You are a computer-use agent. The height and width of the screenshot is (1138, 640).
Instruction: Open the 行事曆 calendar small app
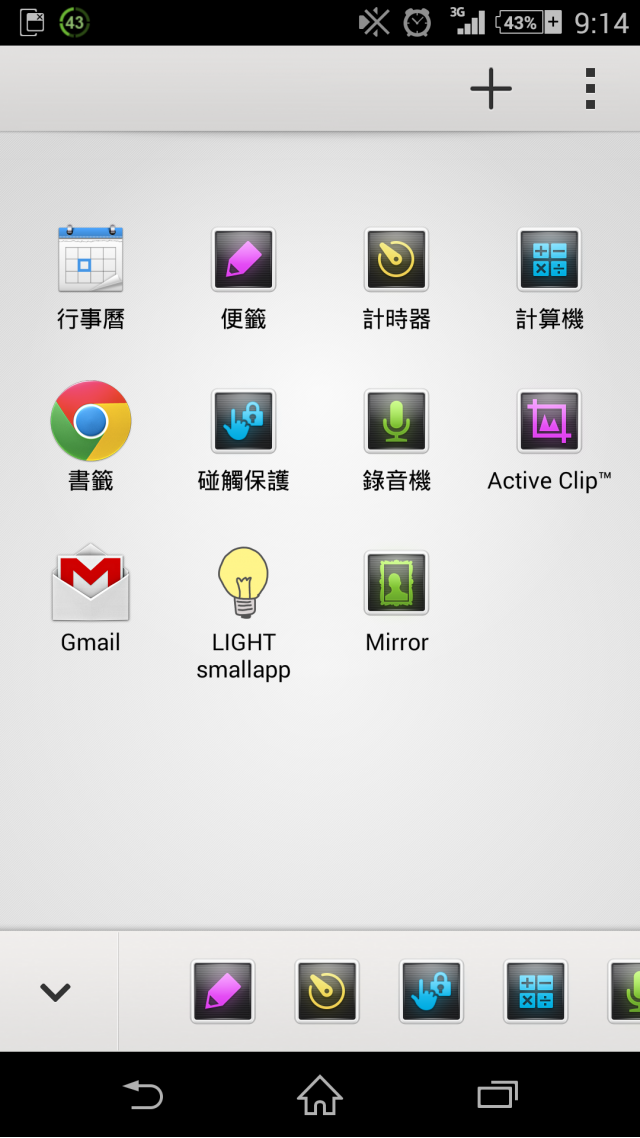[91, 278]
